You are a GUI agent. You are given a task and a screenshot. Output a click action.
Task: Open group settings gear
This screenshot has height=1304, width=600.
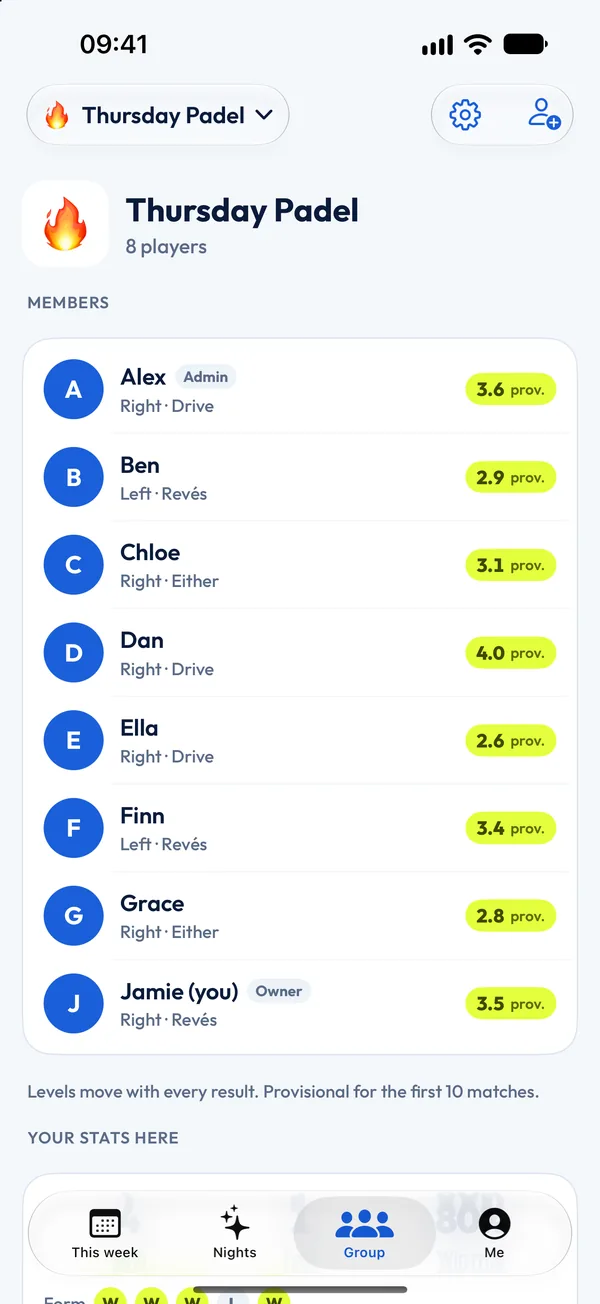[x=465, y=115]
